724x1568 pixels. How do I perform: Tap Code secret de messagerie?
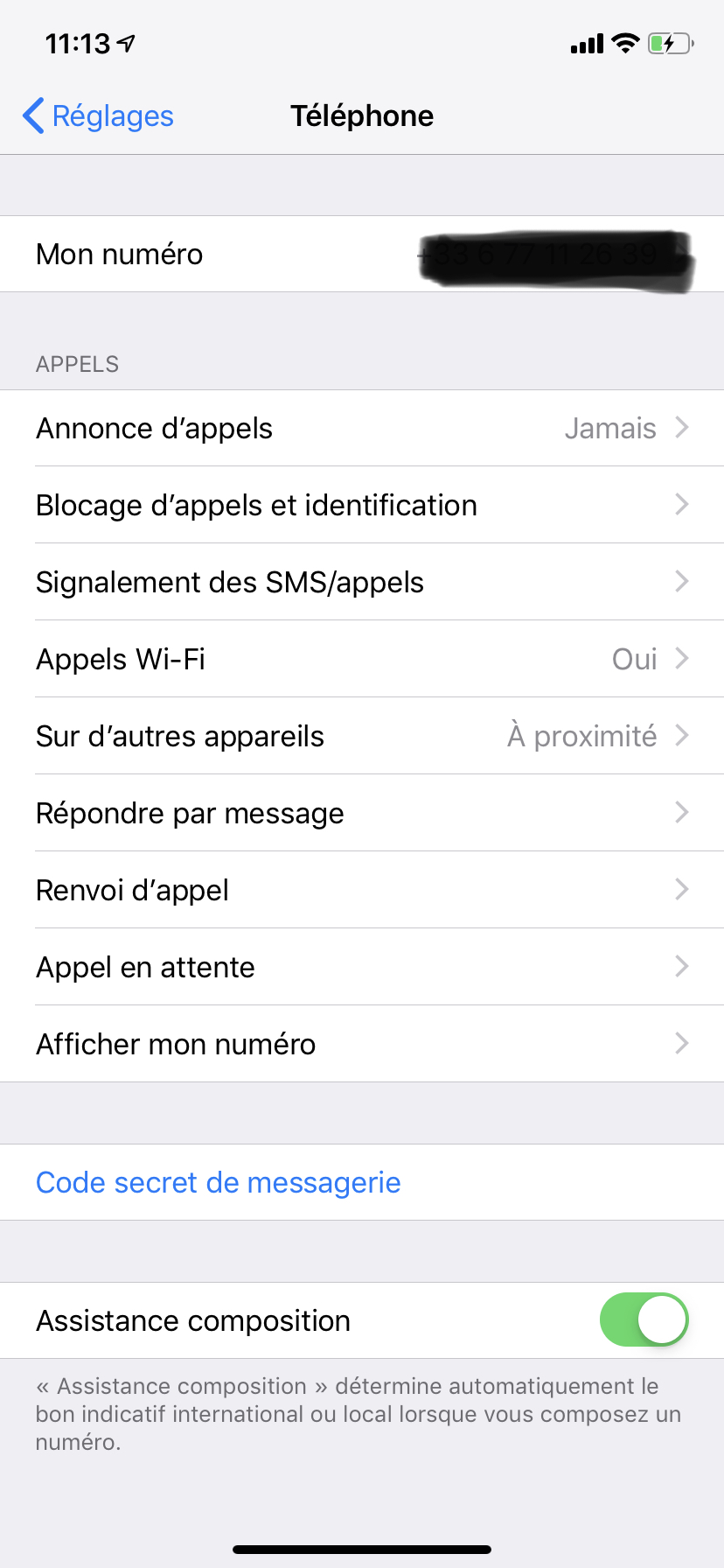coord(219,1183)
